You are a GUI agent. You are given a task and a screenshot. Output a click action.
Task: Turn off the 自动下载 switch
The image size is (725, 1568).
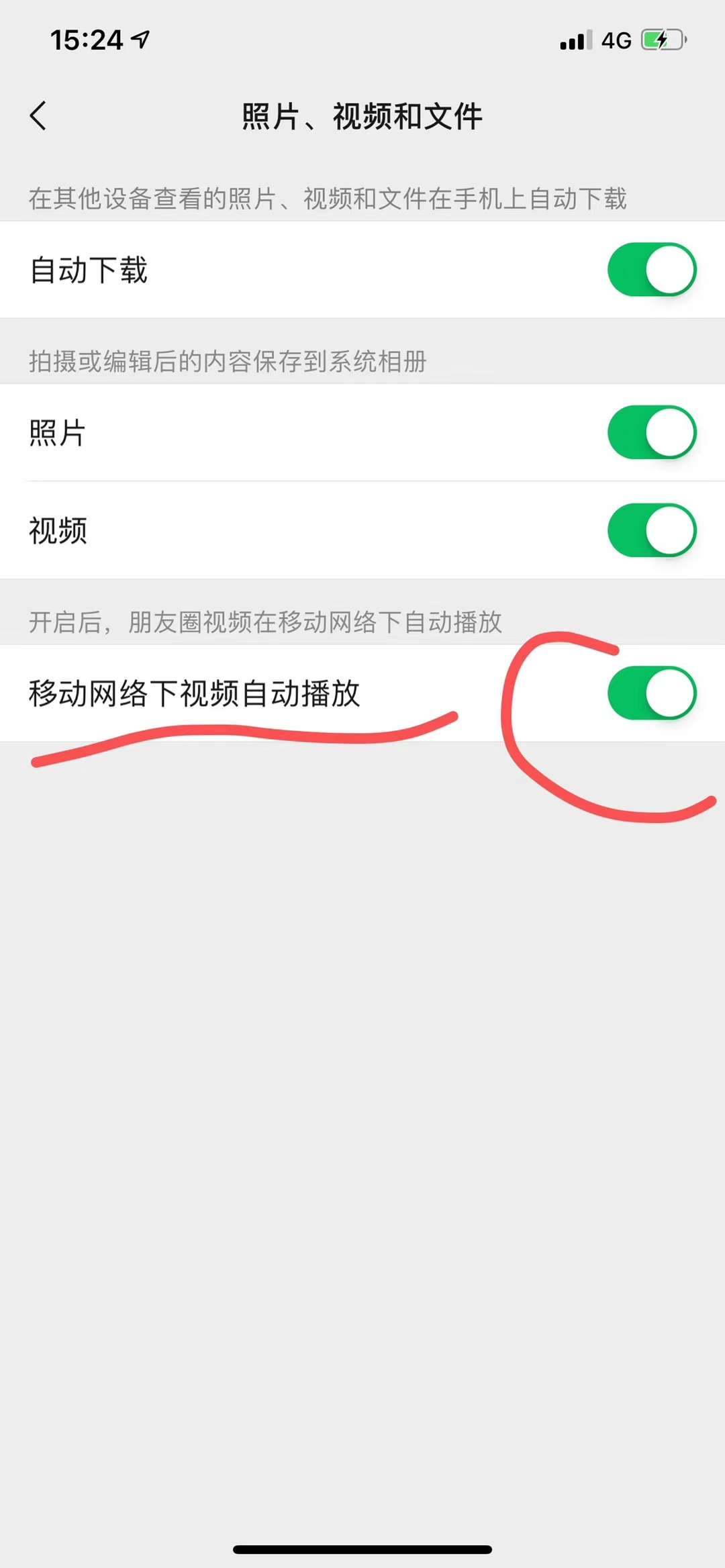click(x=651, y=270)
